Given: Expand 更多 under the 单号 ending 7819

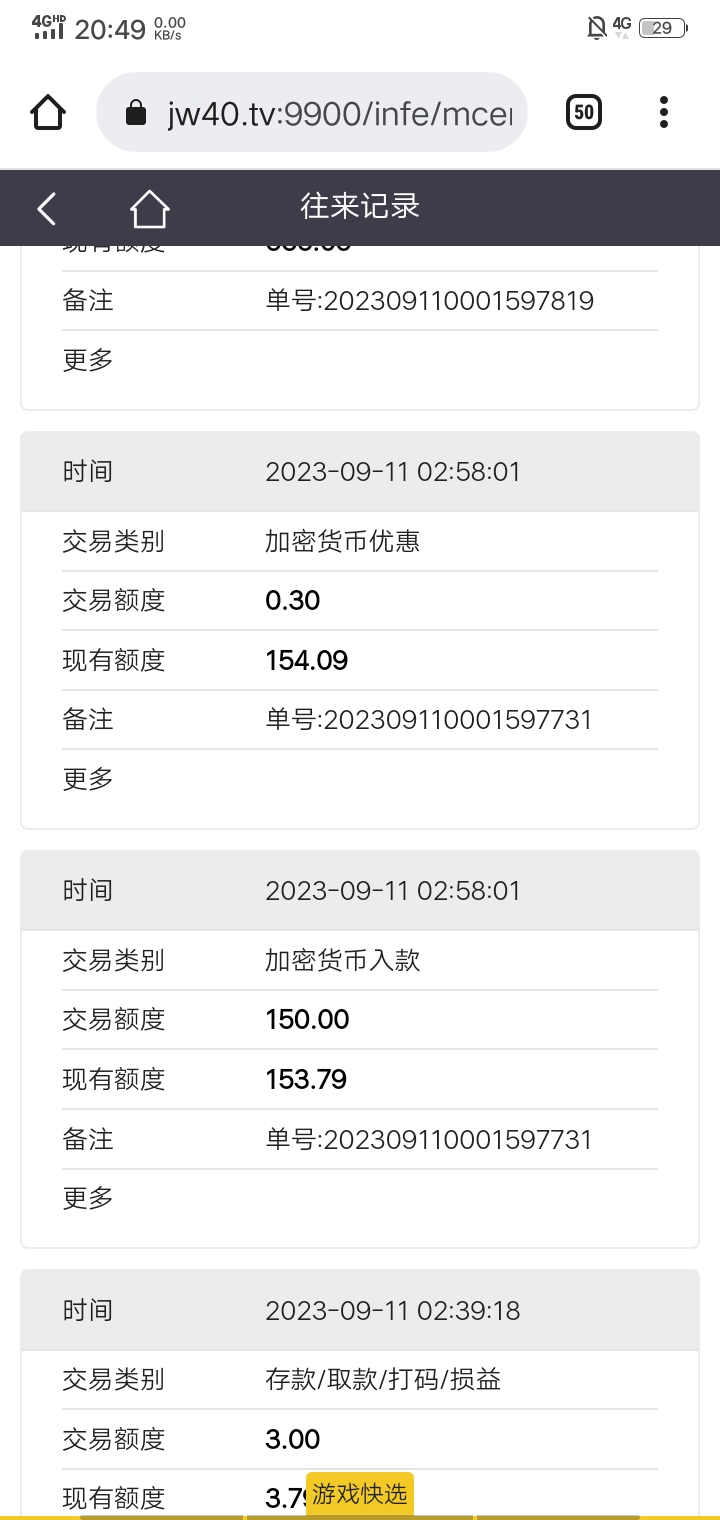Looking at the screenshot, I should pos(88,359).
